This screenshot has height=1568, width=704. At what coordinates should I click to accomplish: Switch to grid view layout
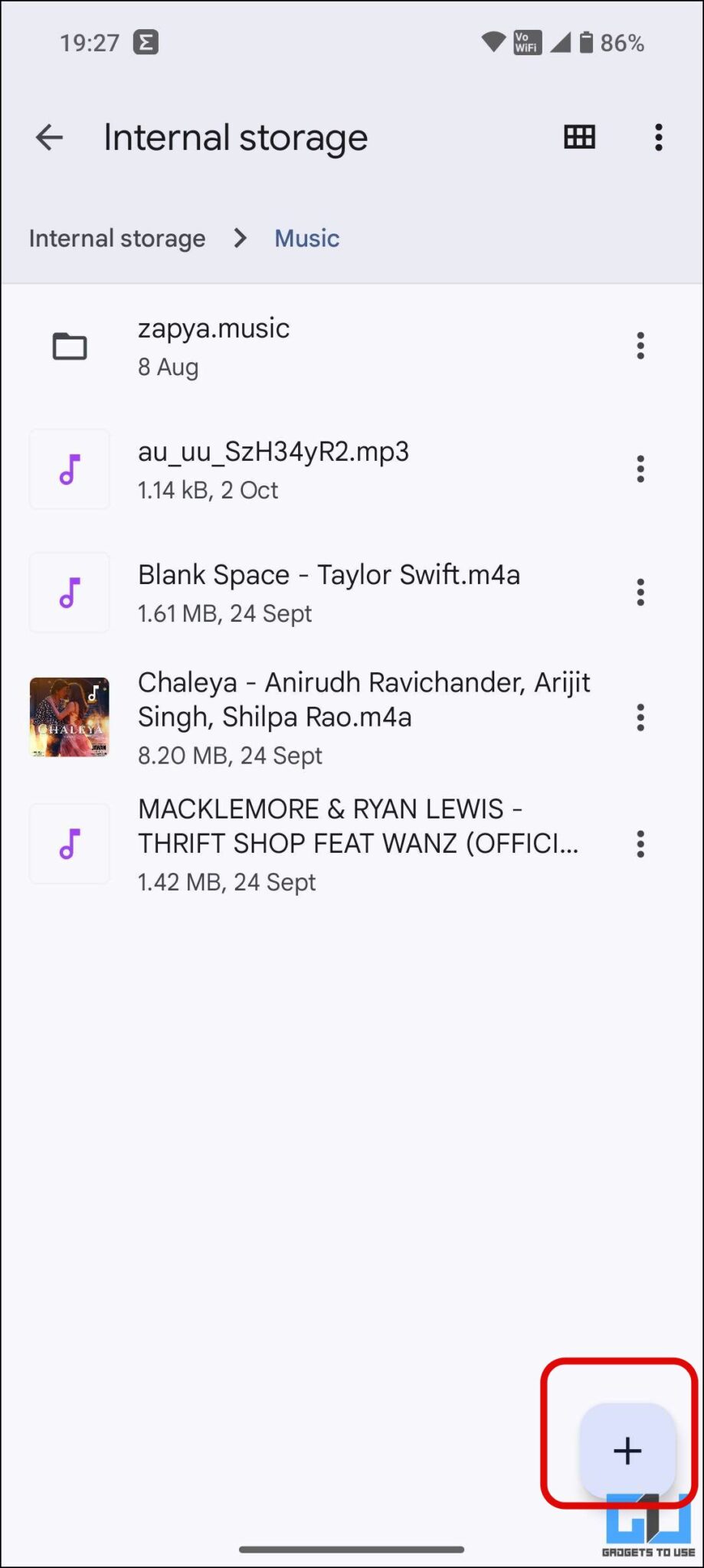[x=578, y=137]
